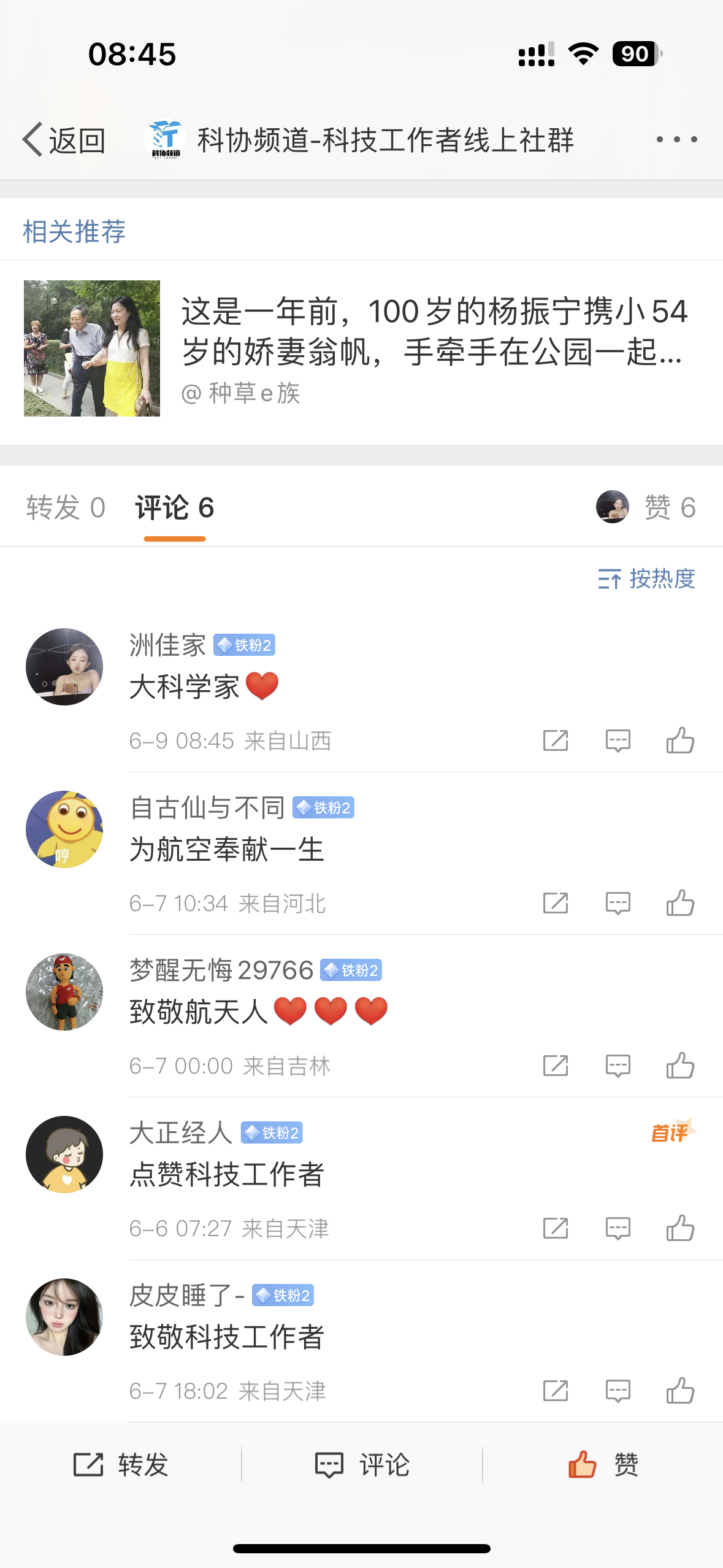Switch to the 赞 6 tab

[x=669, y=508]
